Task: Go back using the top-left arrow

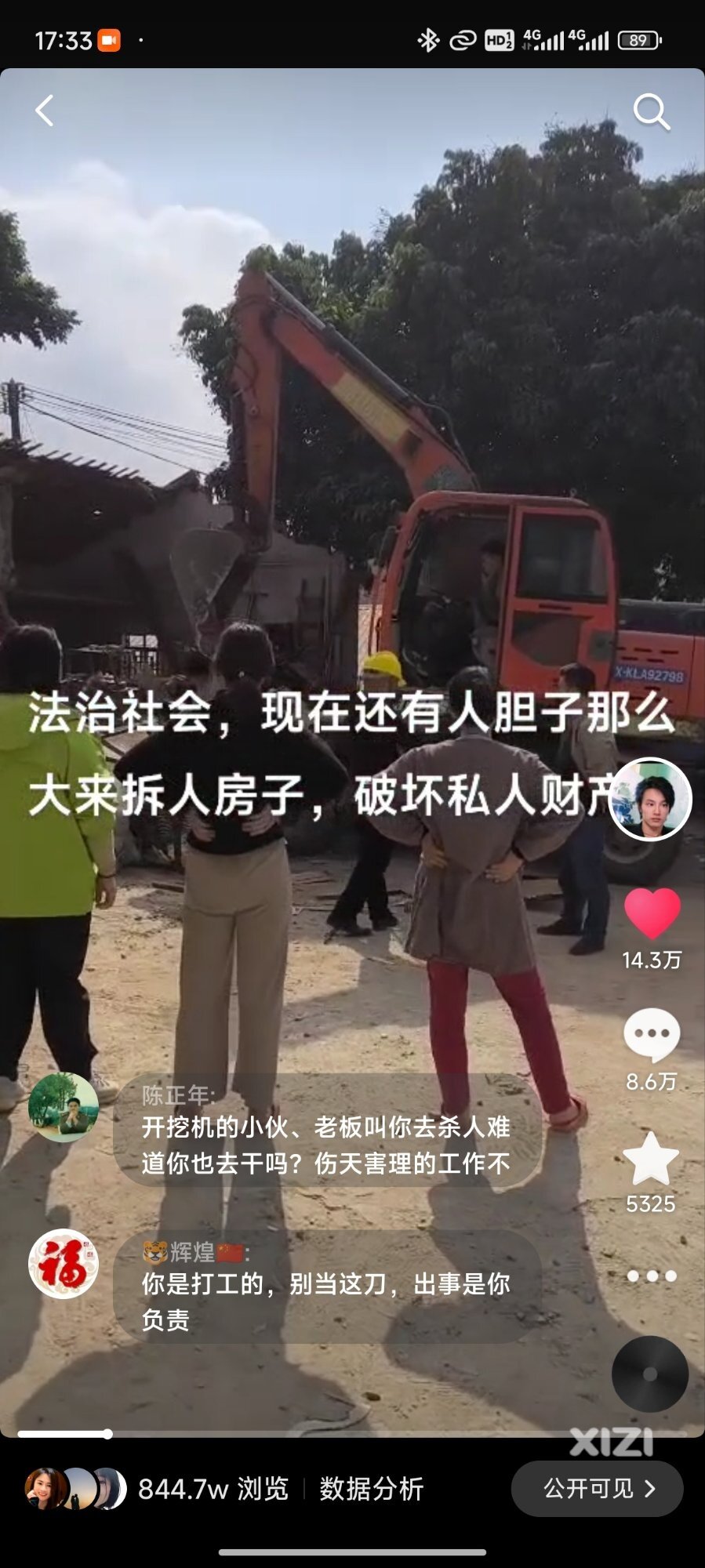Action: pyautogui.click(x=45, y=111)
